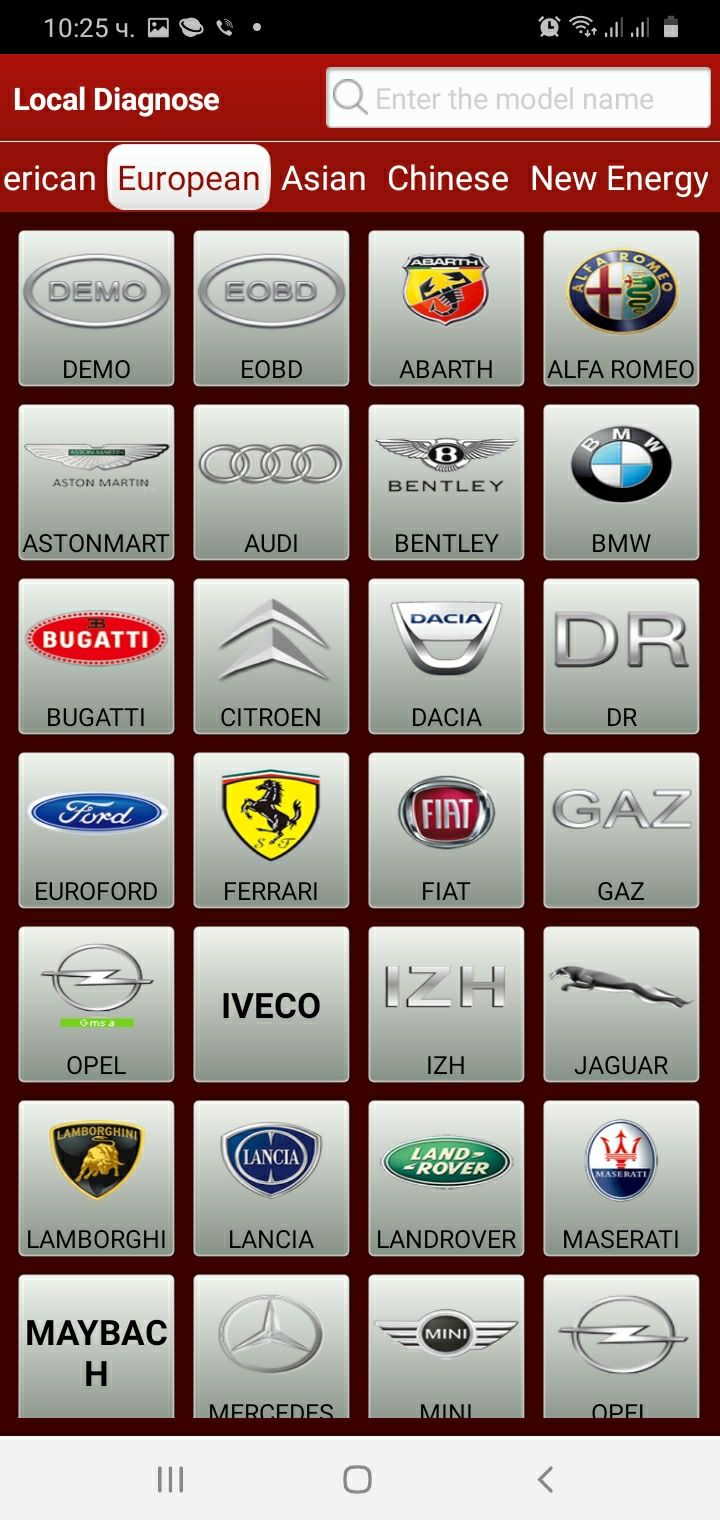Open the CITROEN tile

click(271, 656)
